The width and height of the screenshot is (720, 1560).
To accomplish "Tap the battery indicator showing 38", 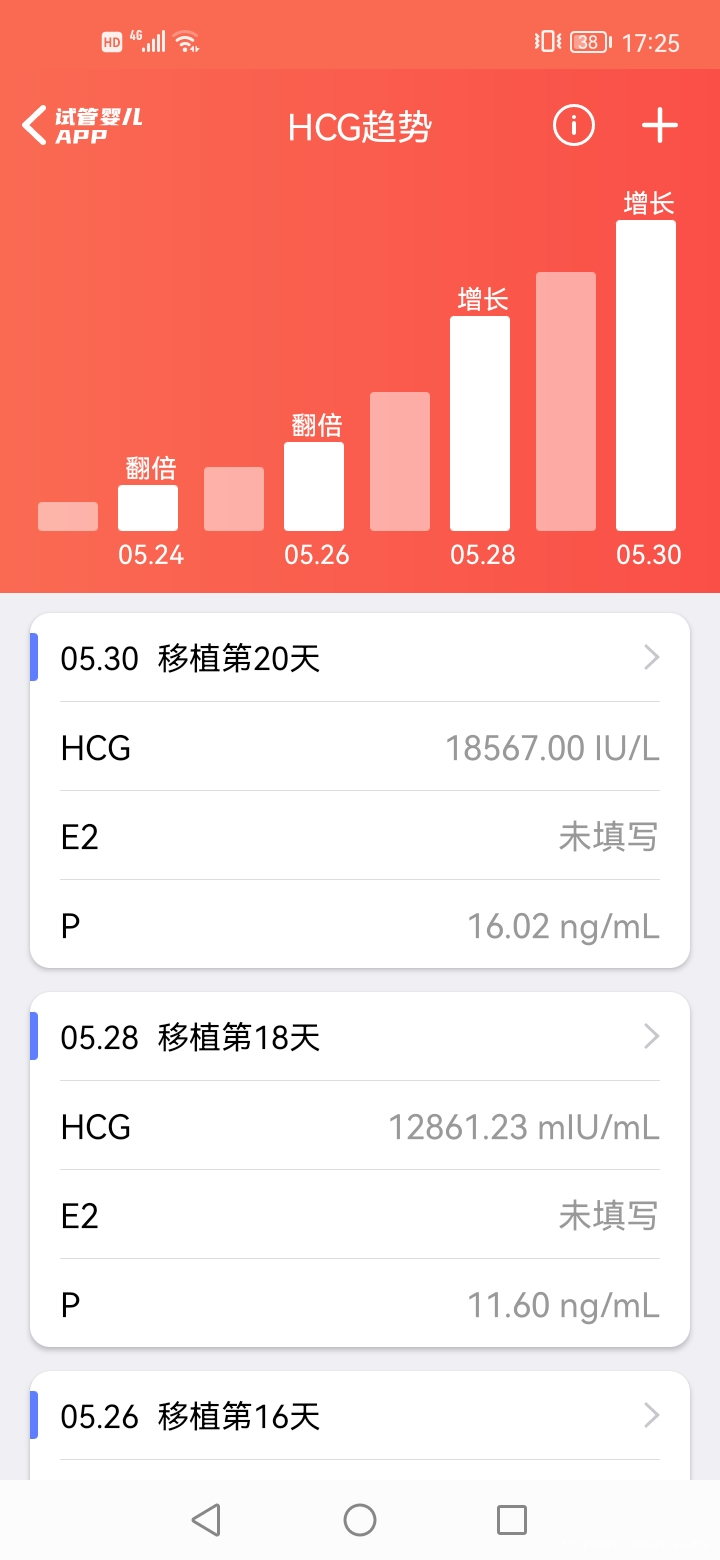I will pos(588,42).
